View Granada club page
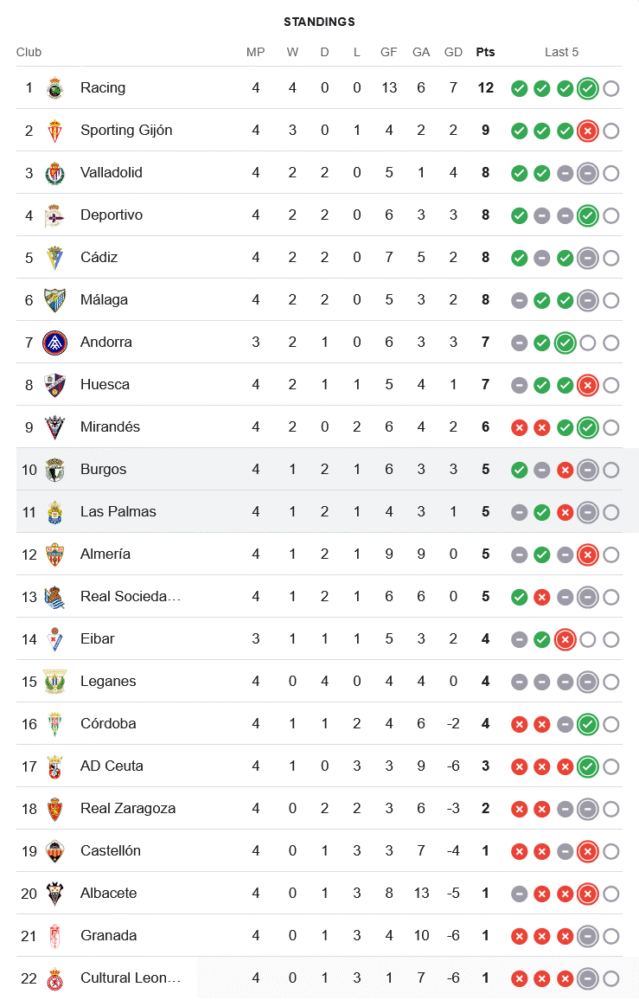Viewport: 639px width, 1000px height. coord(108,935)
